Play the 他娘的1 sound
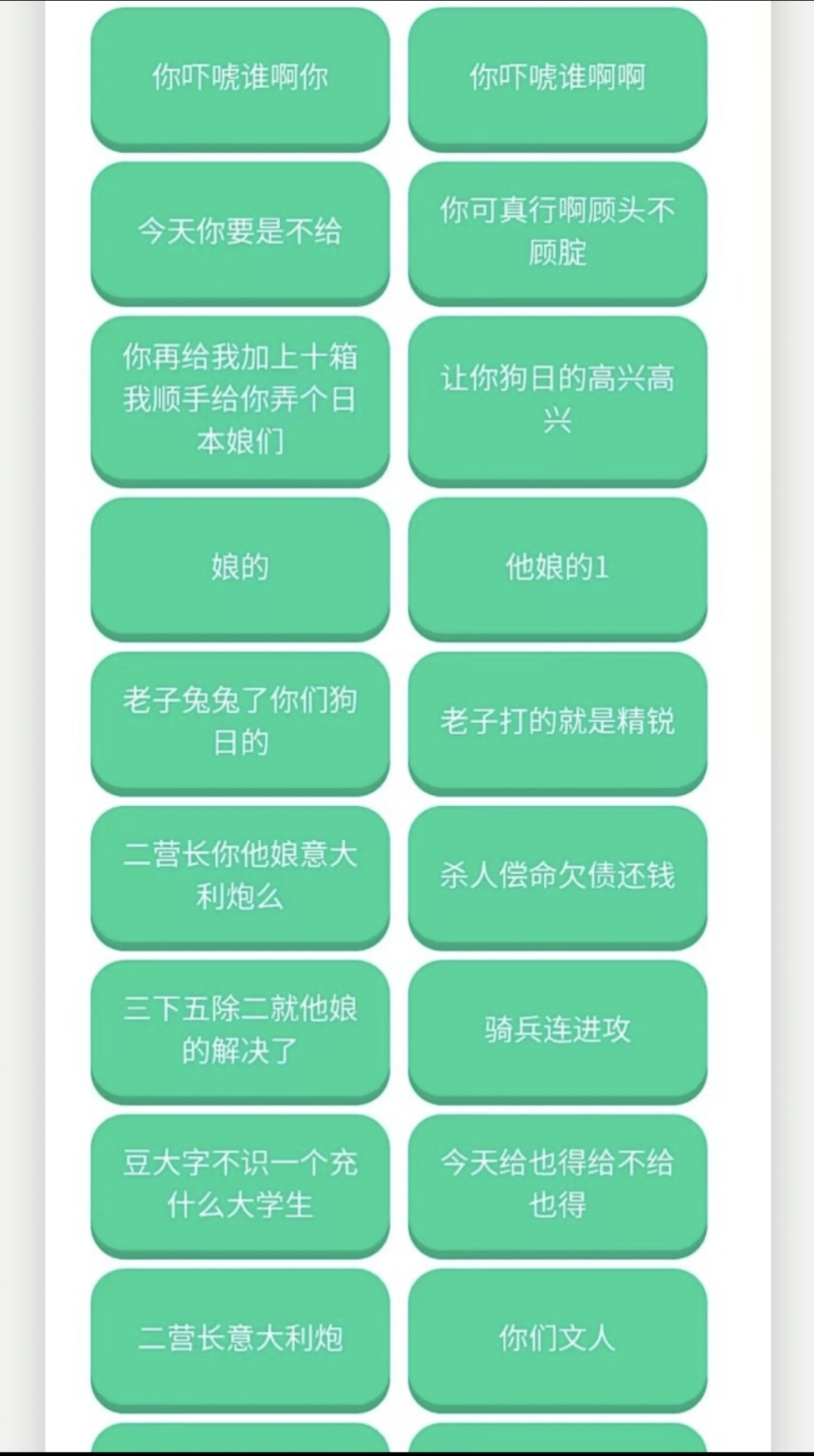Screen dimensions: 814x1456 coord(558,566)
